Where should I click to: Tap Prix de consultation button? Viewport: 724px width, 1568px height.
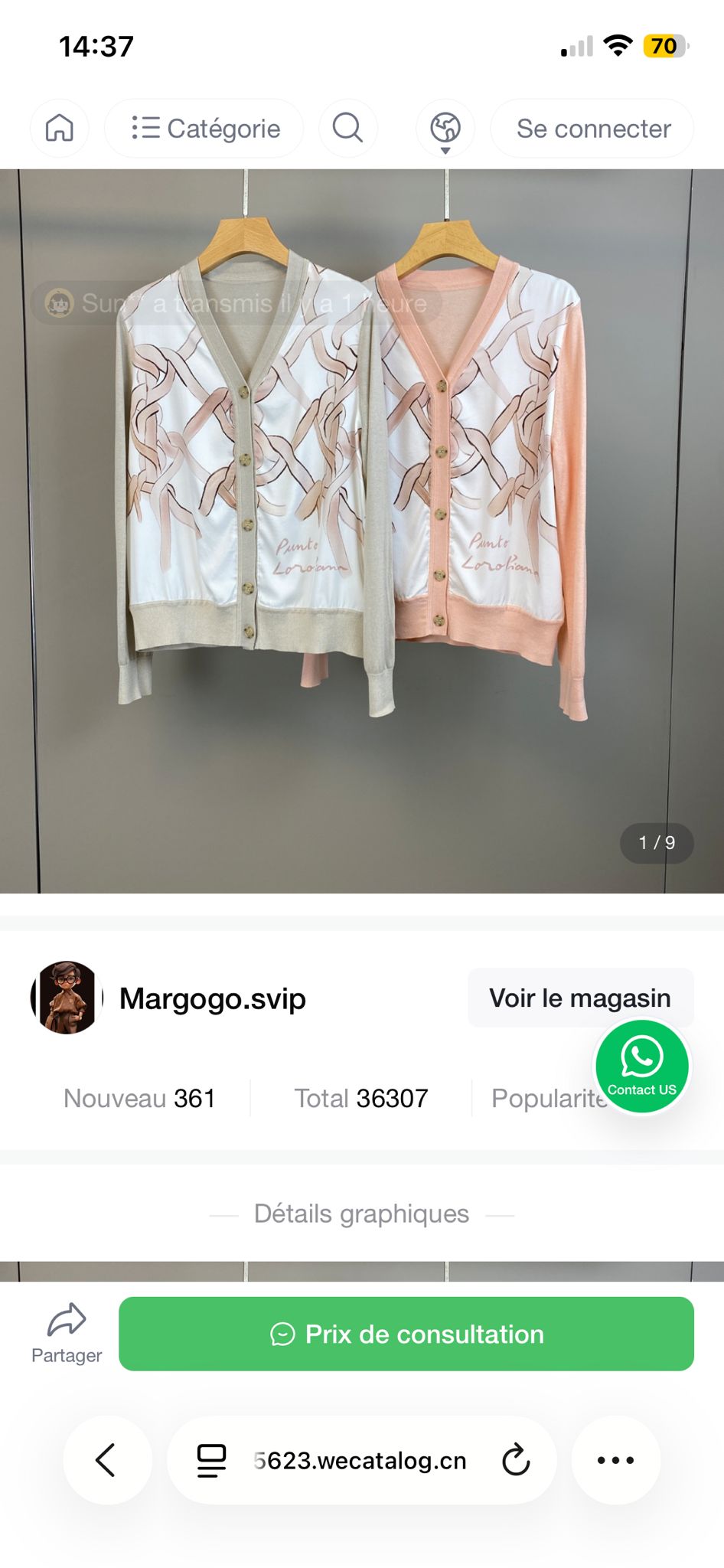(406, 1334)
